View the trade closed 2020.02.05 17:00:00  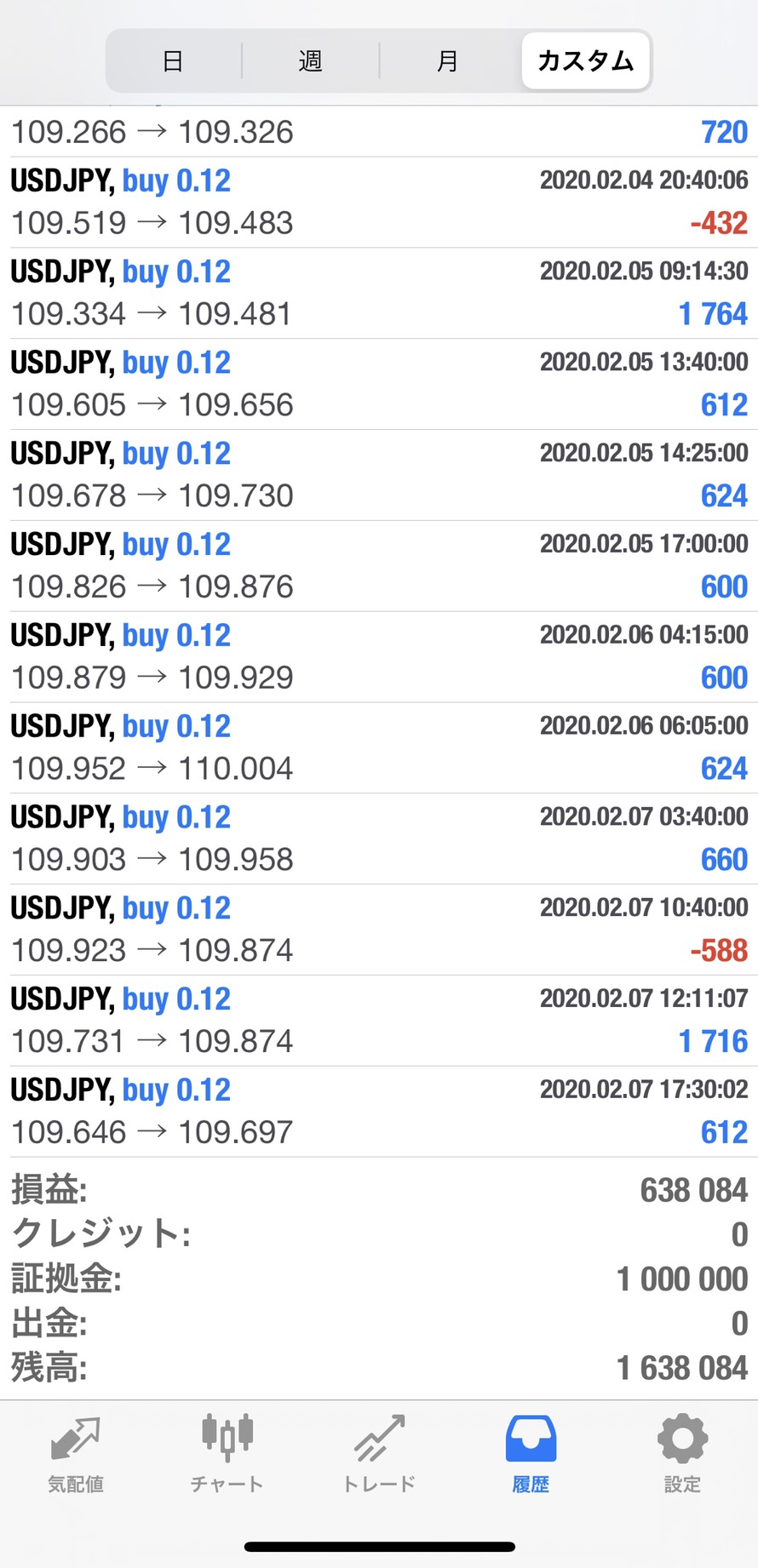pos(379,566)
